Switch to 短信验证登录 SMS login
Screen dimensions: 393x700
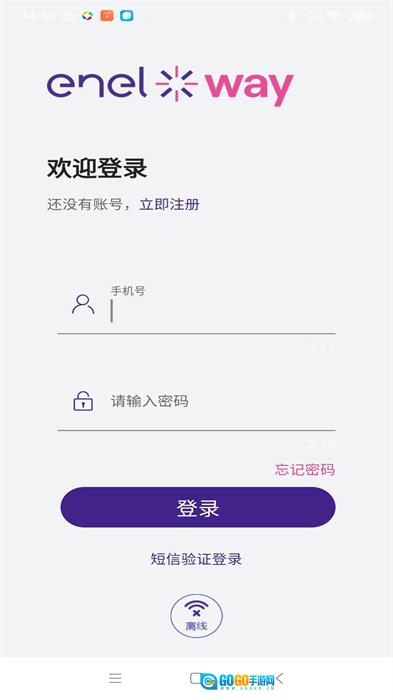(196, 559)
